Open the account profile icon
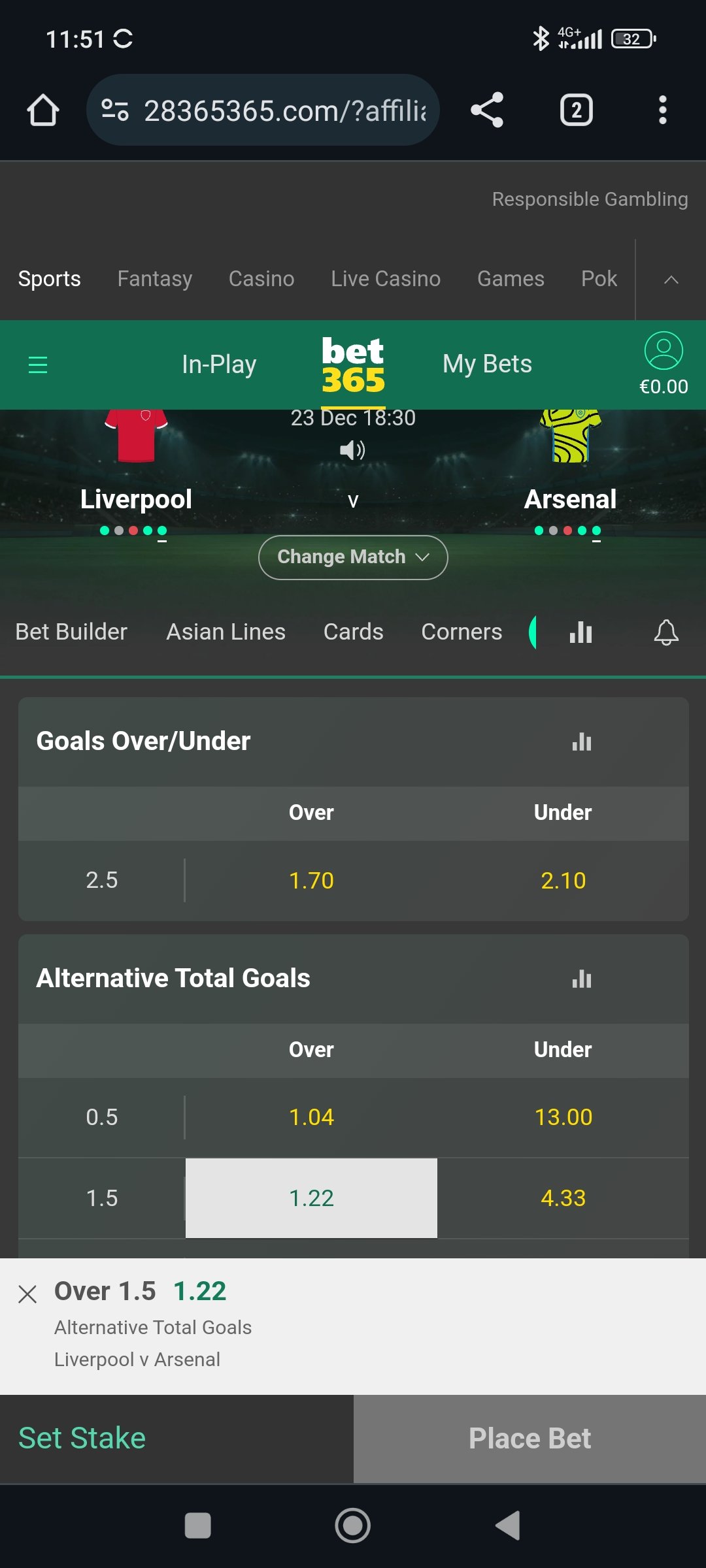 (663, 351)
